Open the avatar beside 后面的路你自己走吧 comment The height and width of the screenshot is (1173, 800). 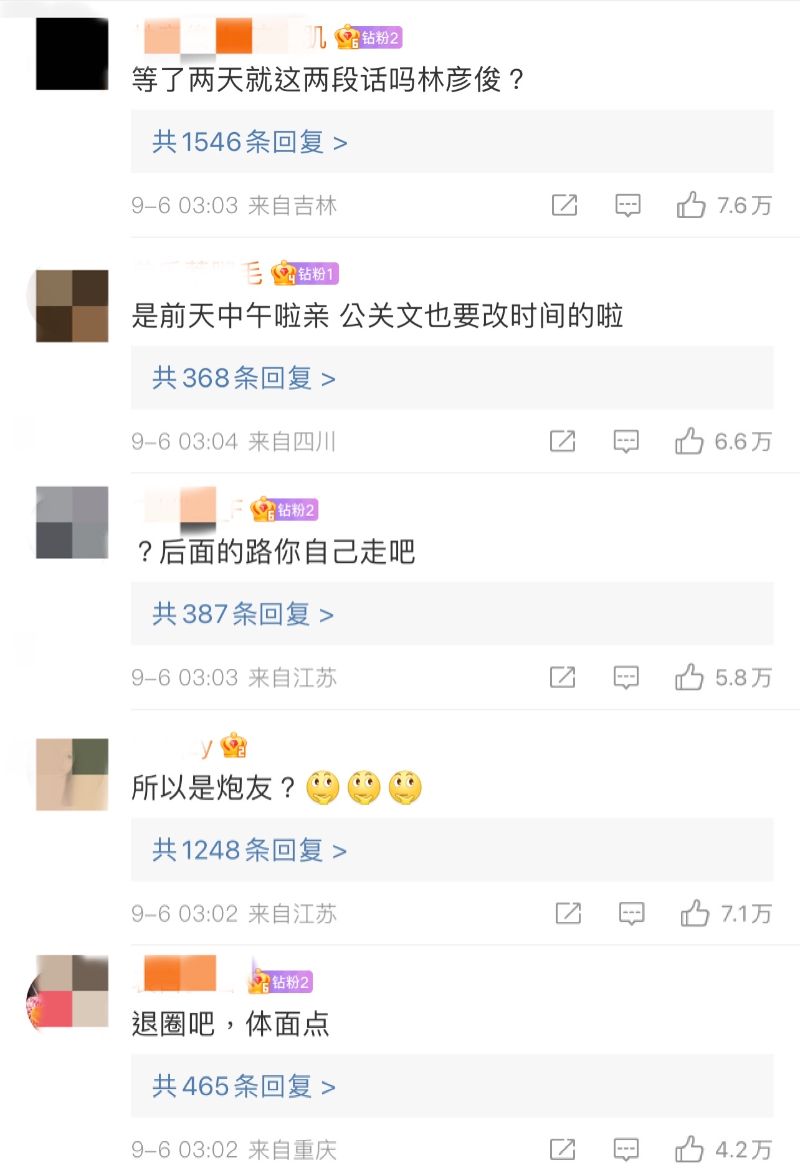click(x=72, y=522)
